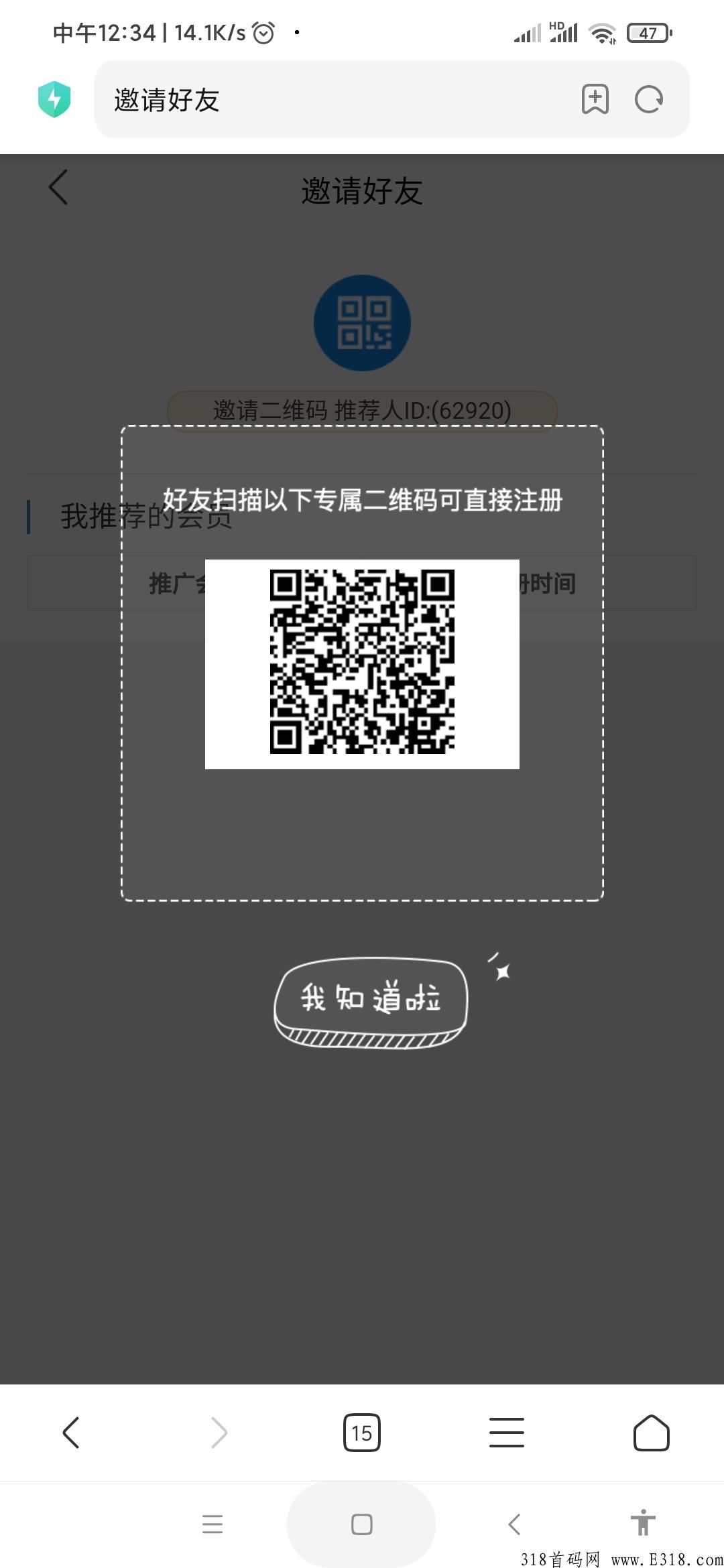Tap the page refresh icon
This screenshot has width=724, height=1568.
(x=648, y=100)
